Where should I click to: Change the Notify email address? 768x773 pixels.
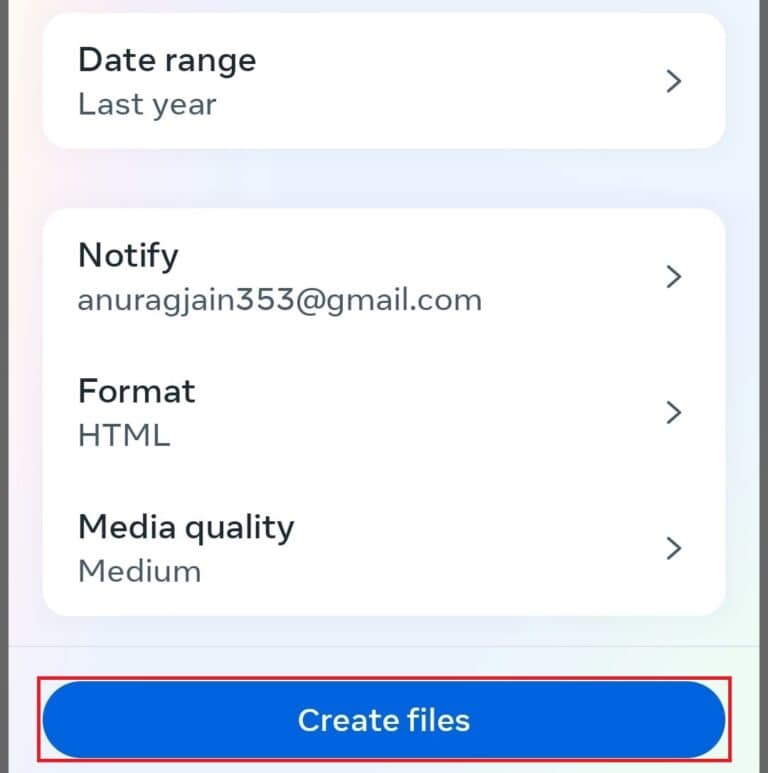point(383,277)
